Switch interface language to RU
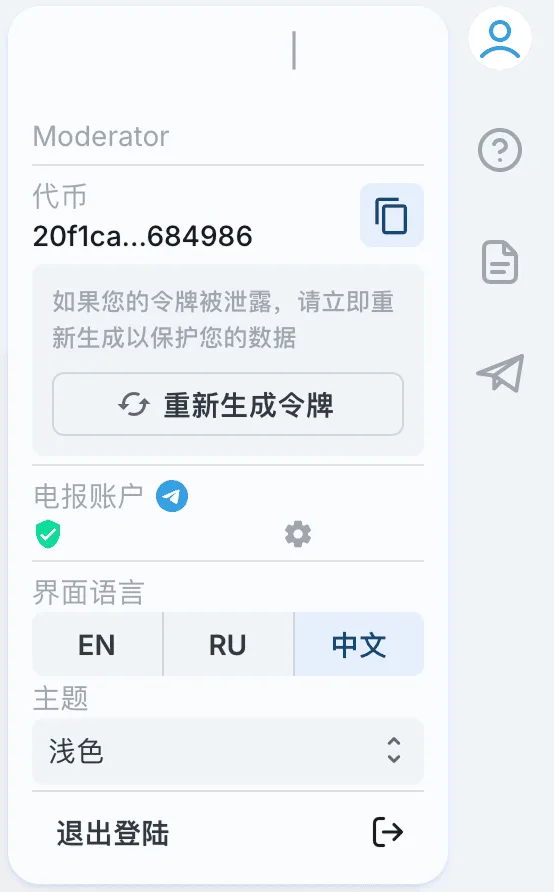The height and width of the screenshot is (892, 554). [228, 644]
